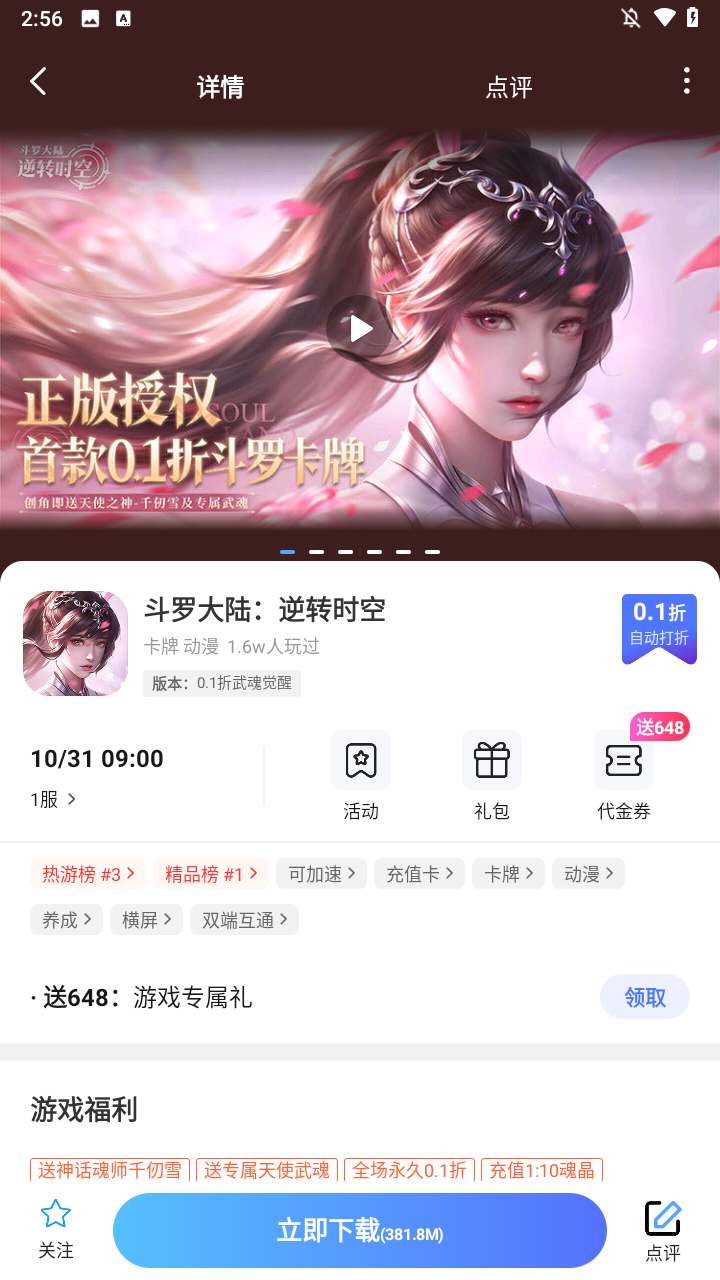720x1280 pixels.
Task: Expand the 1服 server list
Action: click(53, 800)
